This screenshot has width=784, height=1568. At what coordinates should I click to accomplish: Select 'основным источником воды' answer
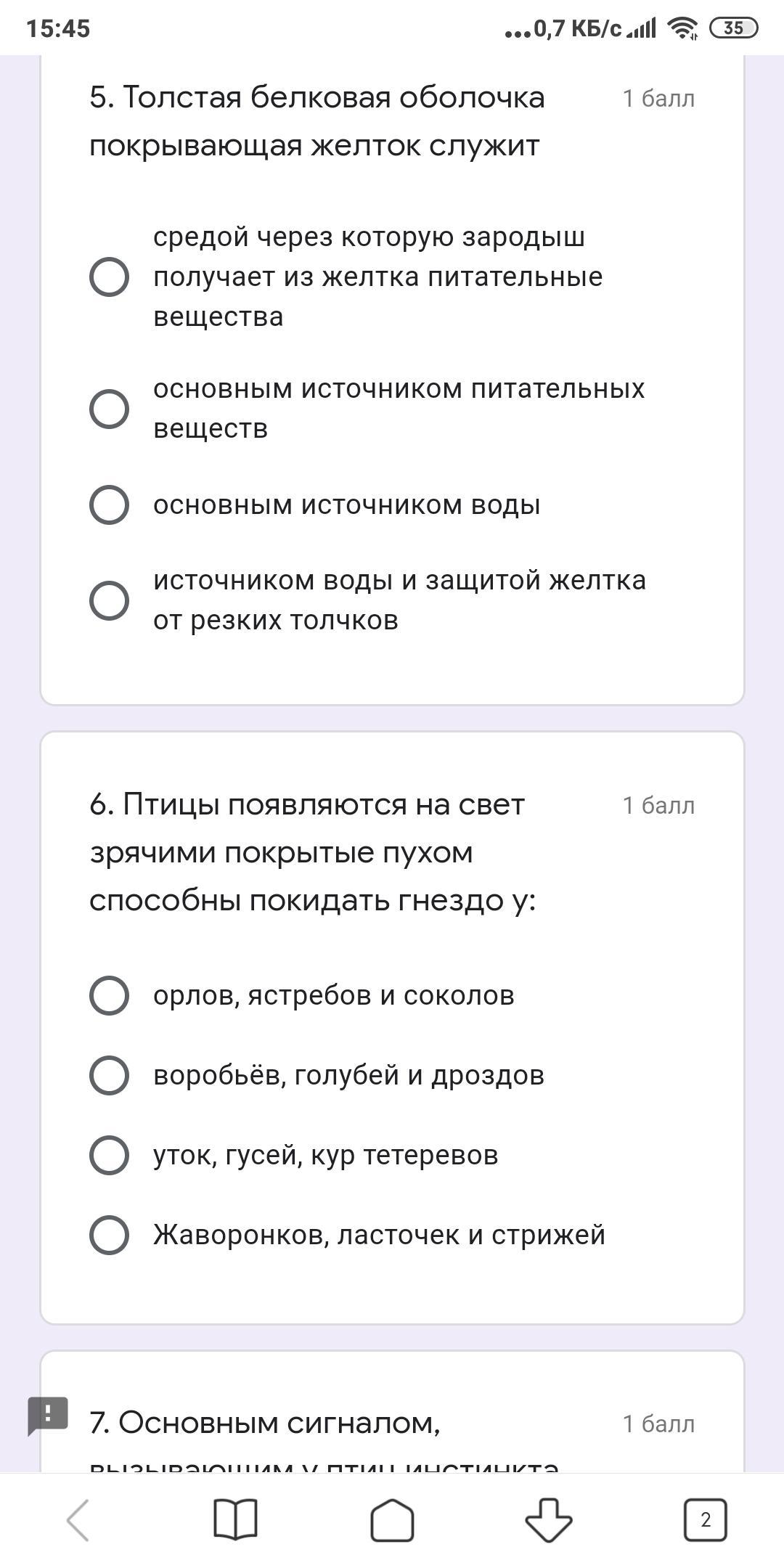[109, 505]
